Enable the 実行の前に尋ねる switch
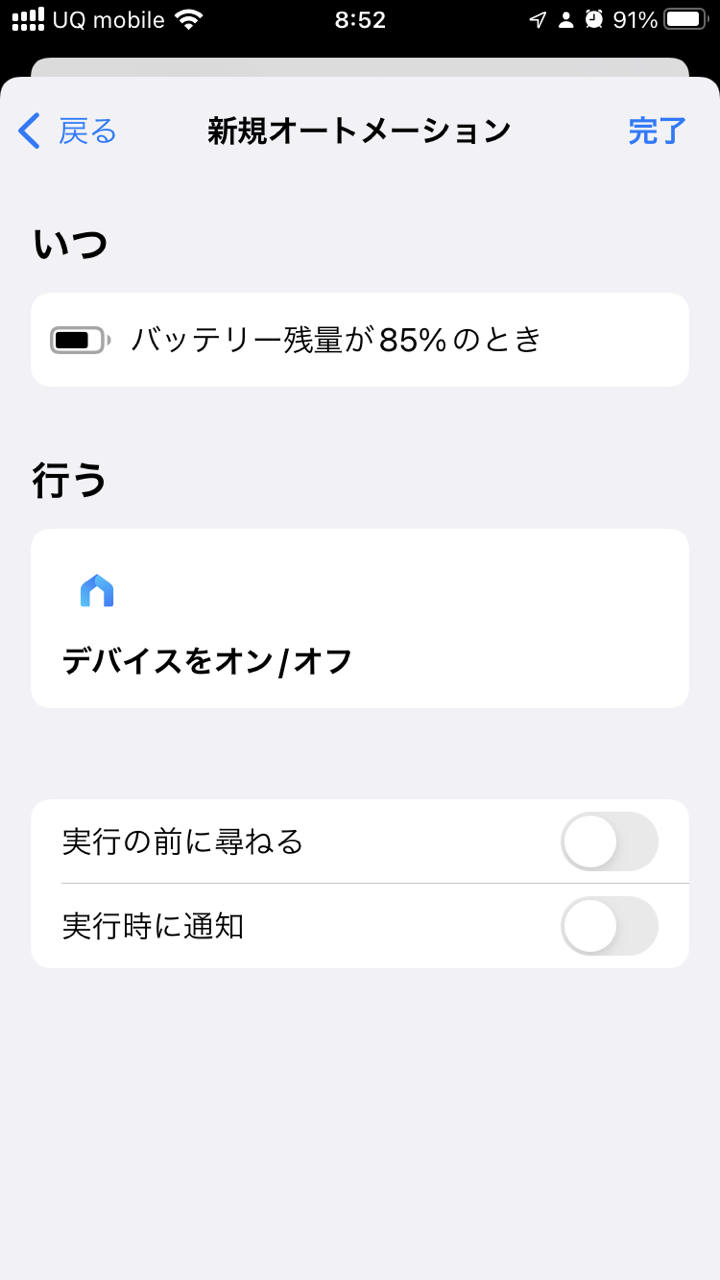Screen dimensions: 720x1280 click(x=609, y=842)
